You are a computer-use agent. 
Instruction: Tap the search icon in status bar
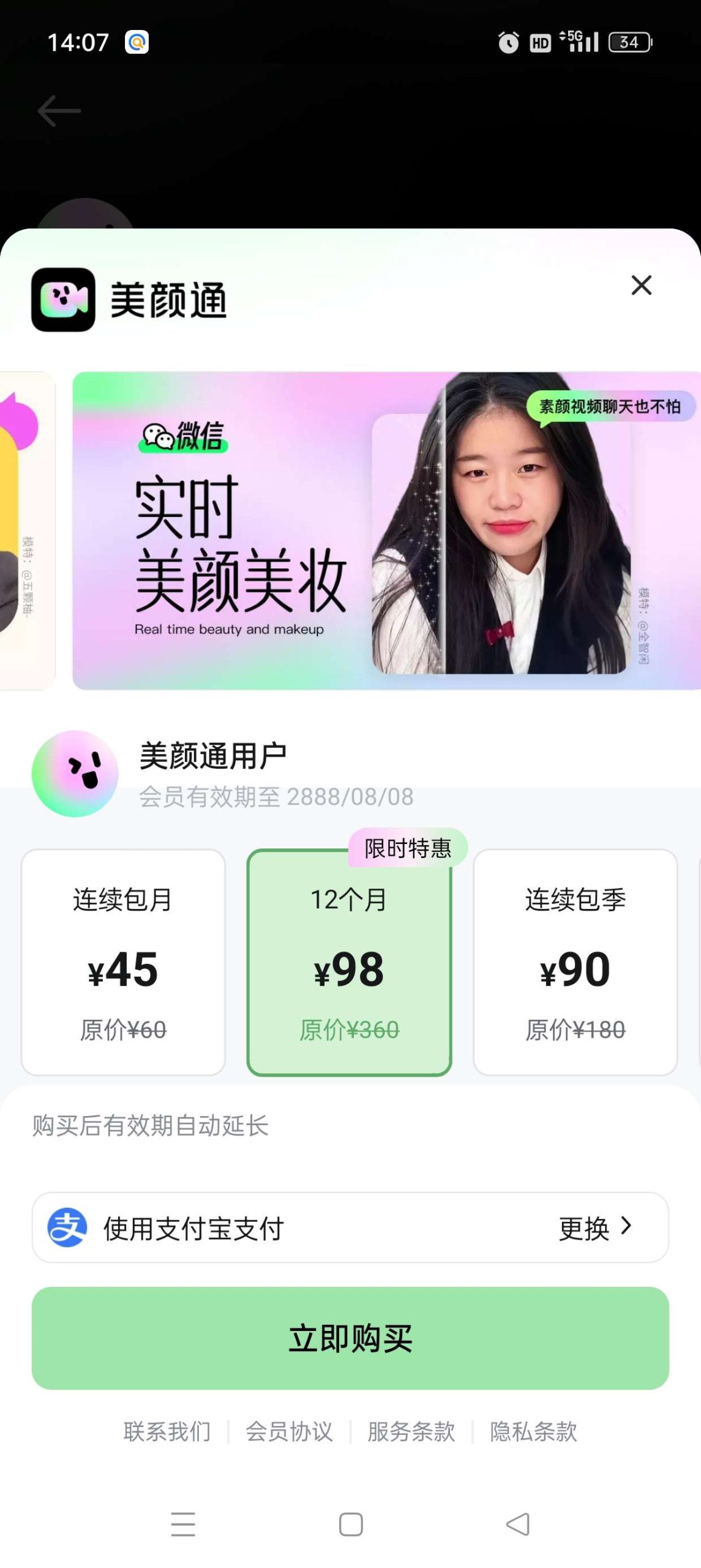tap(136, 42)
